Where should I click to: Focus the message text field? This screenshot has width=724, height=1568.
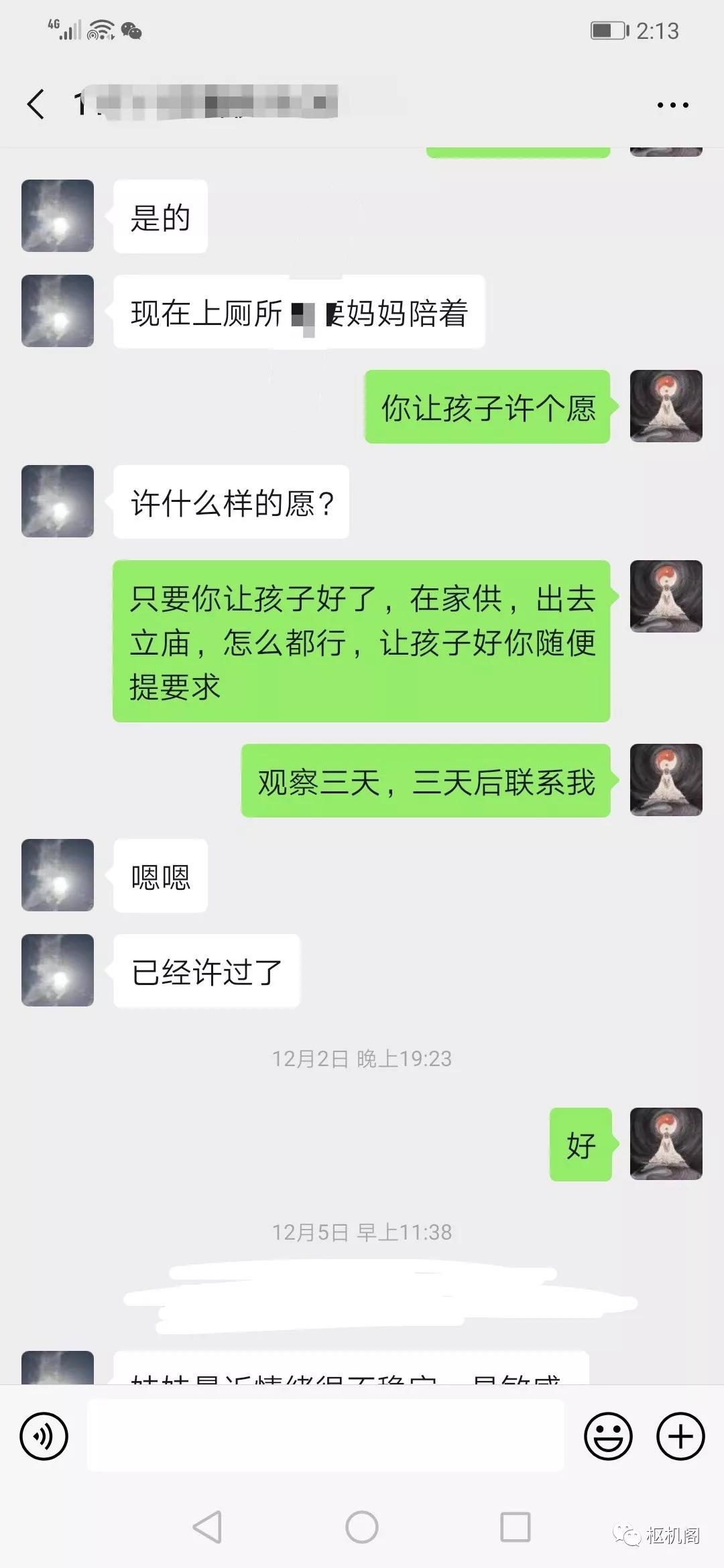pos(325,1437)
